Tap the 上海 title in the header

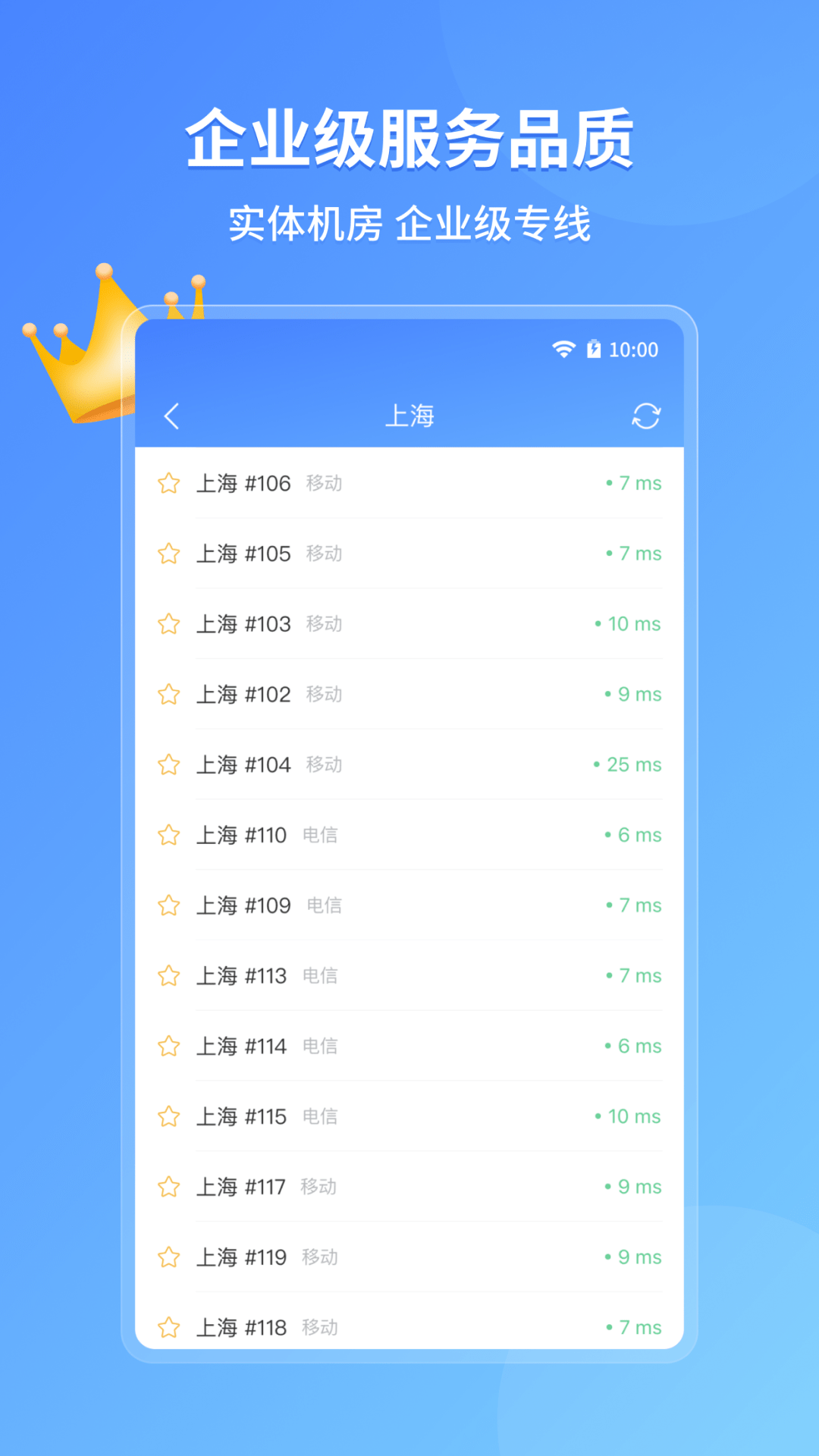click(x=409, y=416)
